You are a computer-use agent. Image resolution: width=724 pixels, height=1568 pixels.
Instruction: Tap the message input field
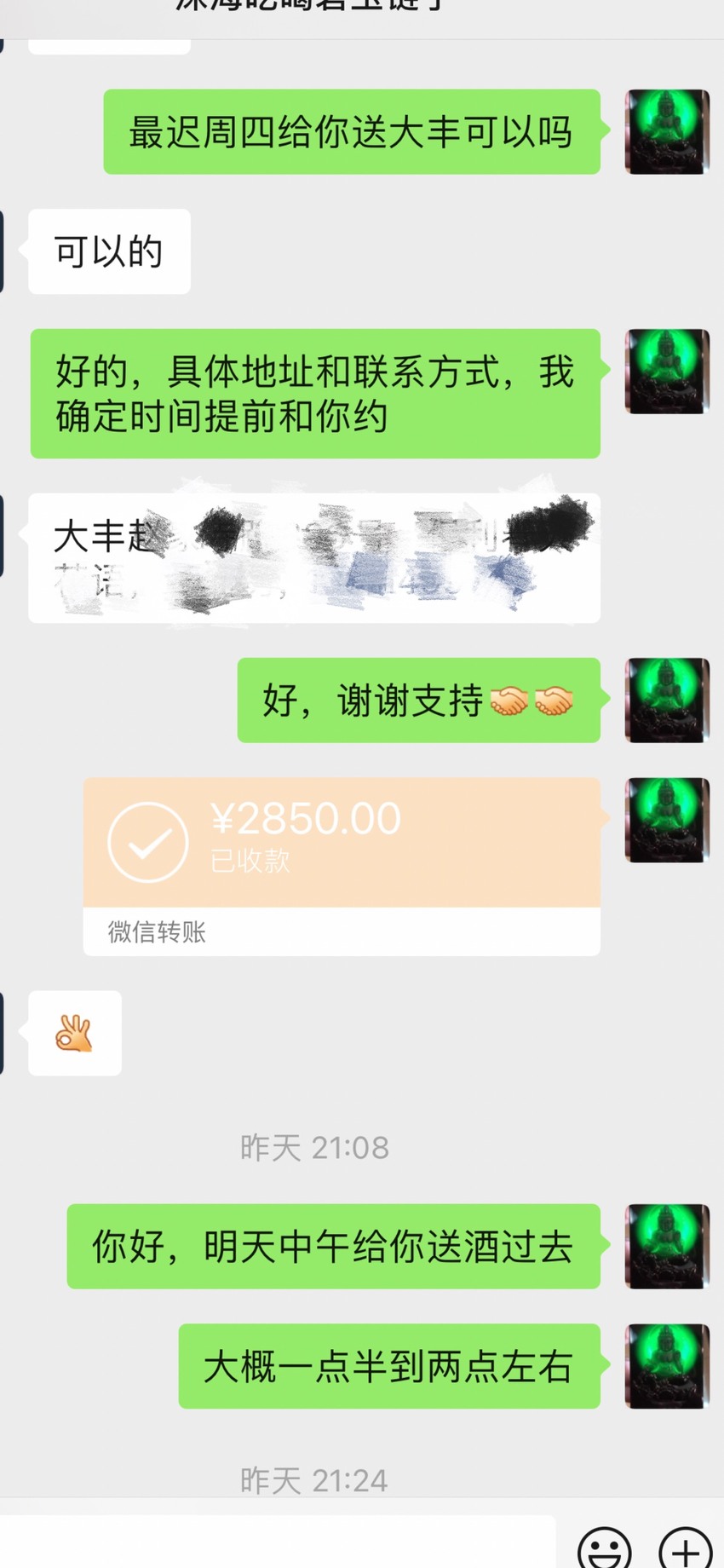[x=278, y=1542]
